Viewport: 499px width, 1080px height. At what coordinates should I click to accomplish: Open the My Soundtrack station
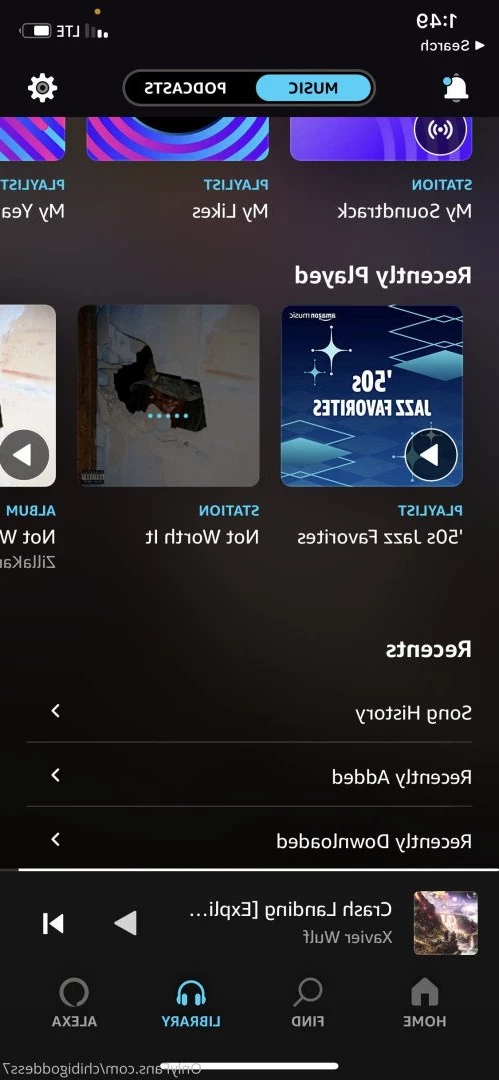click(380, 169)
